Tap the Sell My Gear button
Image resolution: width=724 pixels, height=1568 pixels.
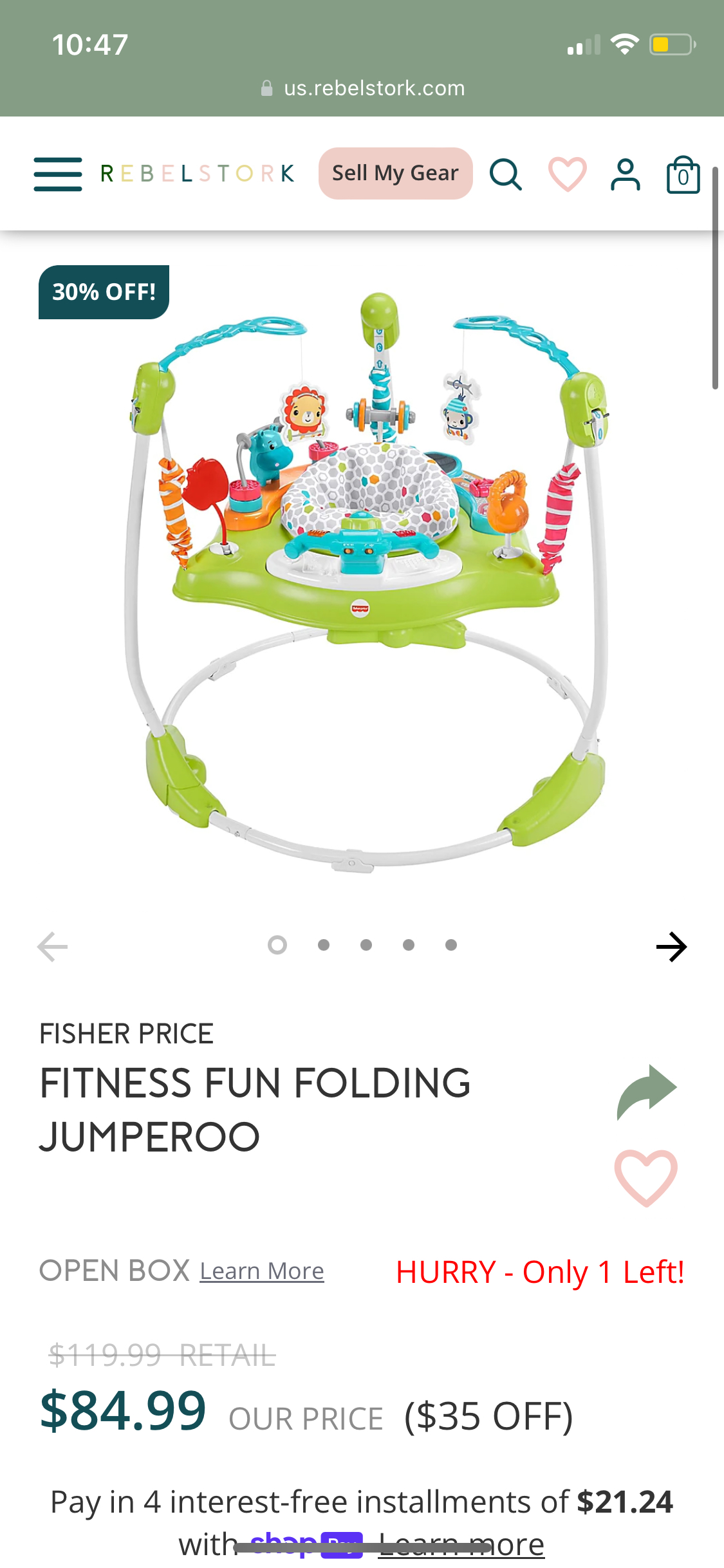[x=395, y=173]
